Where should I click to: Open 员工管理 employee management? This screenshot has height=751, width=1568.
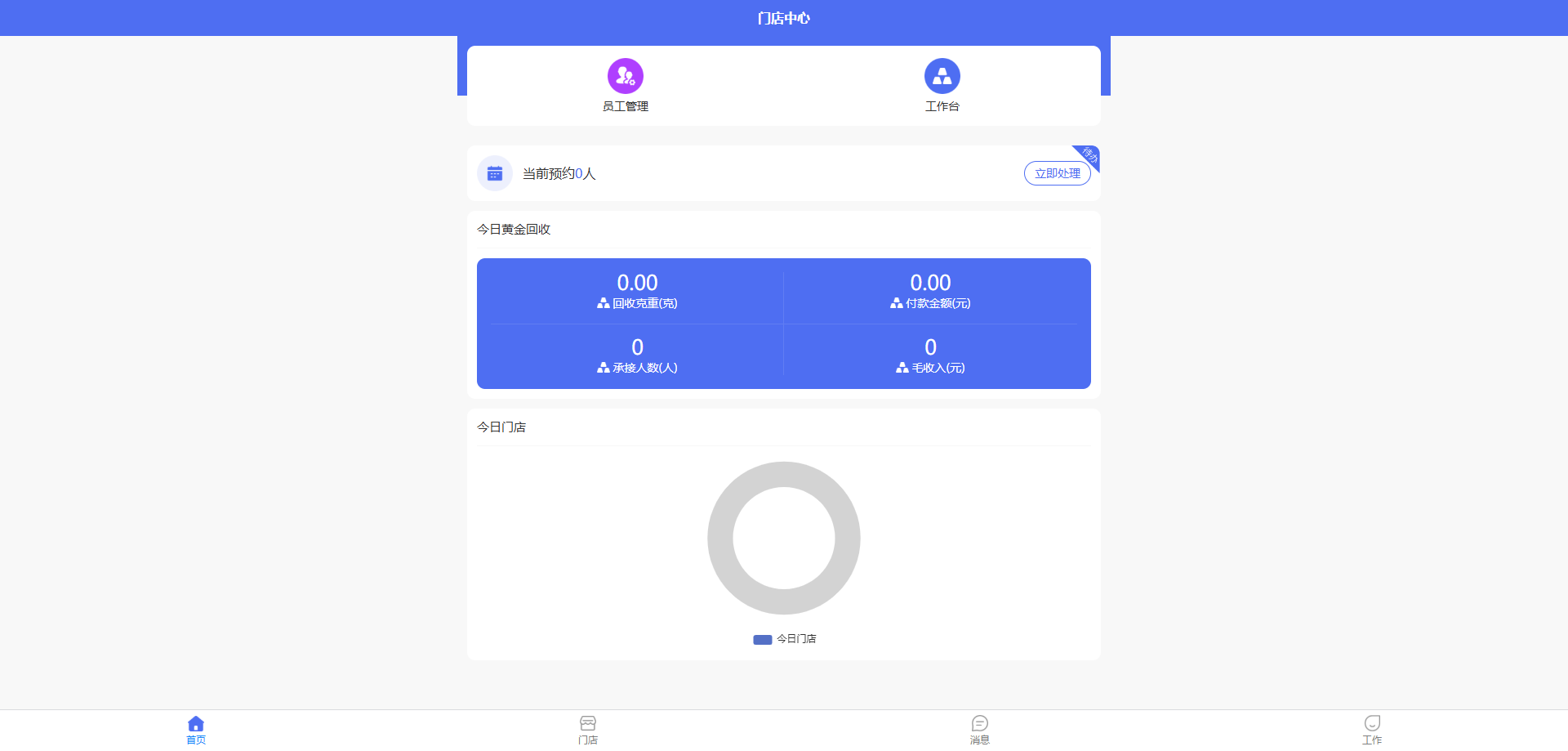tap(625, 84)
